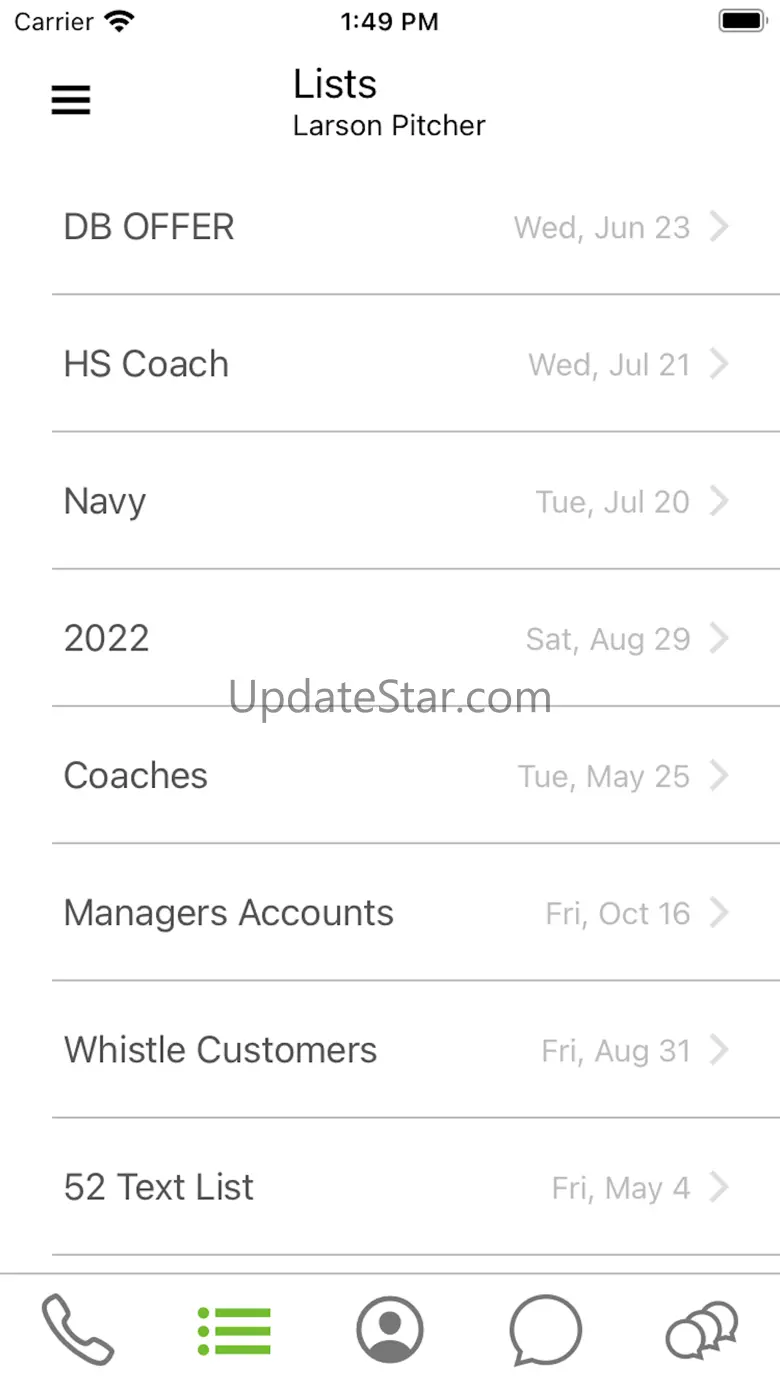View the Whistle Customers list

[390, 1050]
